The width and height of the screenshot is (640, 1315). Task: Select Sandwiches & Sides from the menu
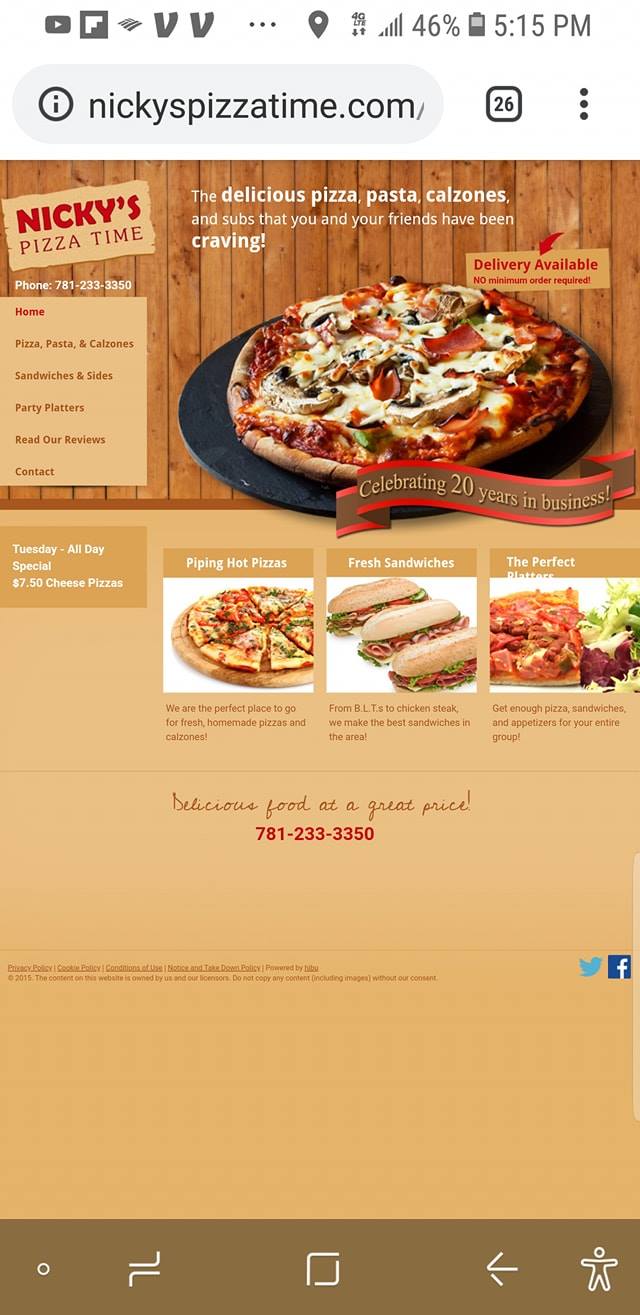[x=64, y=376]
